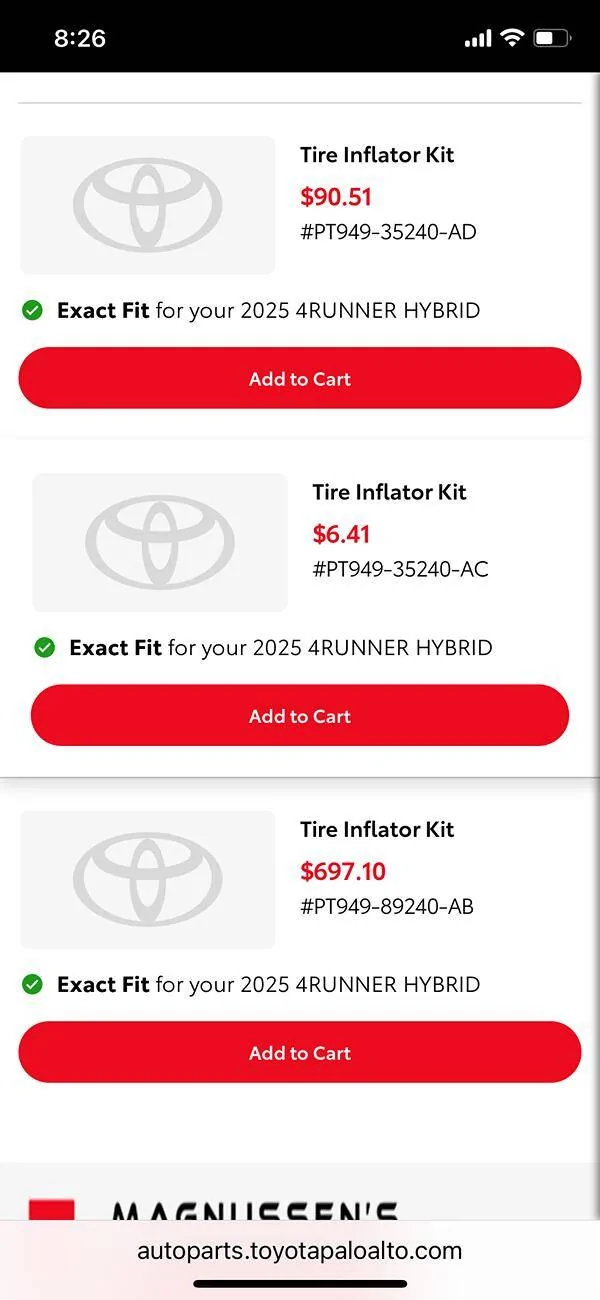Add the $90.51 Tire Inflator Kit to cart

tap(300, 378)
